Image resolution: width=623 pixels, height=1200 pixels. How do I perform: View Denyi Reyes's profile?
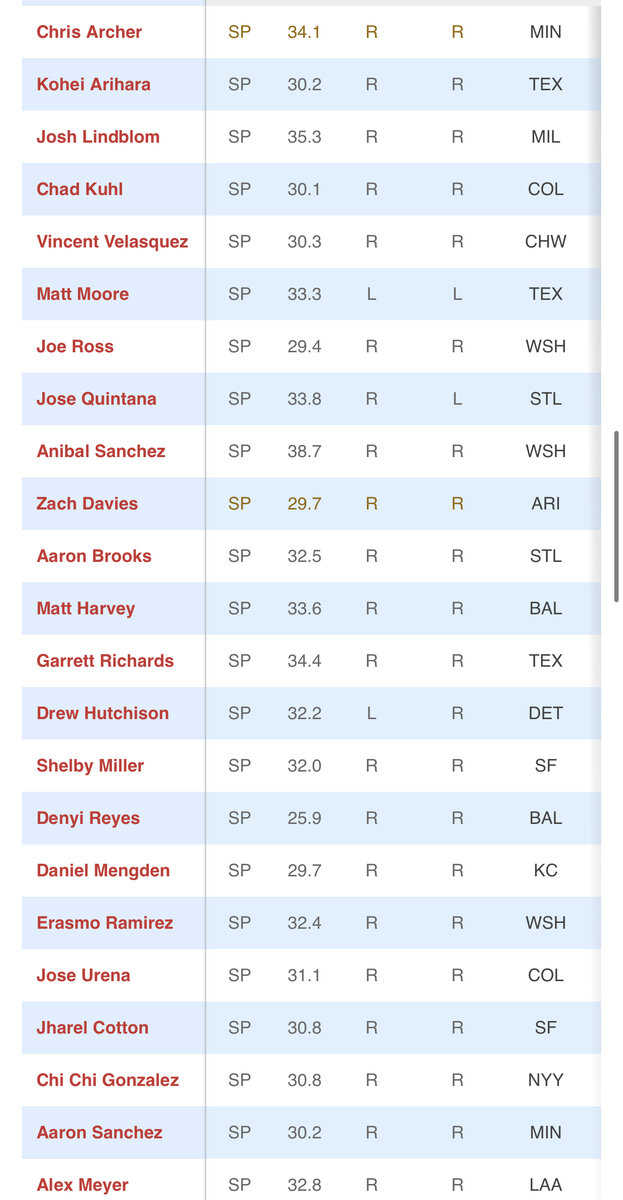tap(88, 818)
